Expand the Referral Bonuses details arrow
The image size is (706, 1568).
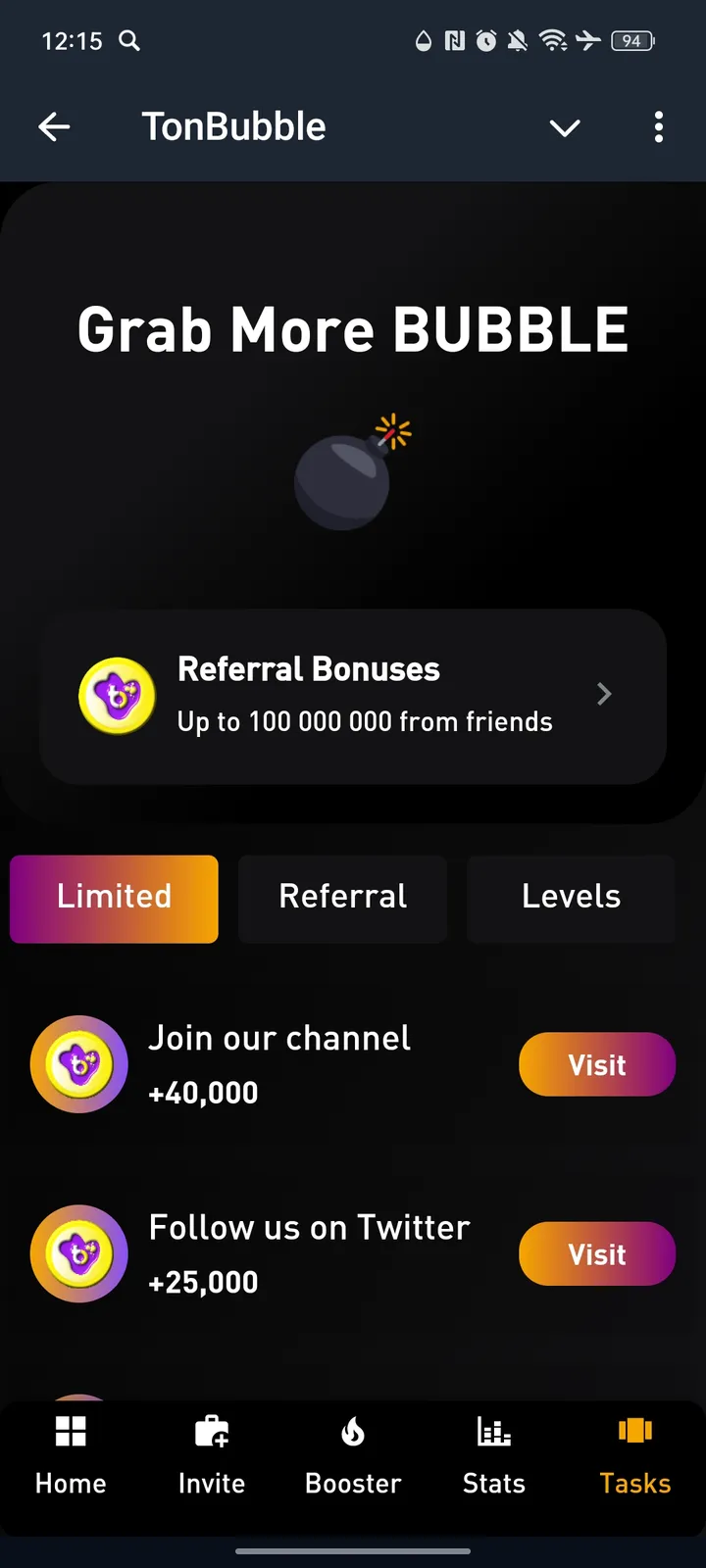604,694
